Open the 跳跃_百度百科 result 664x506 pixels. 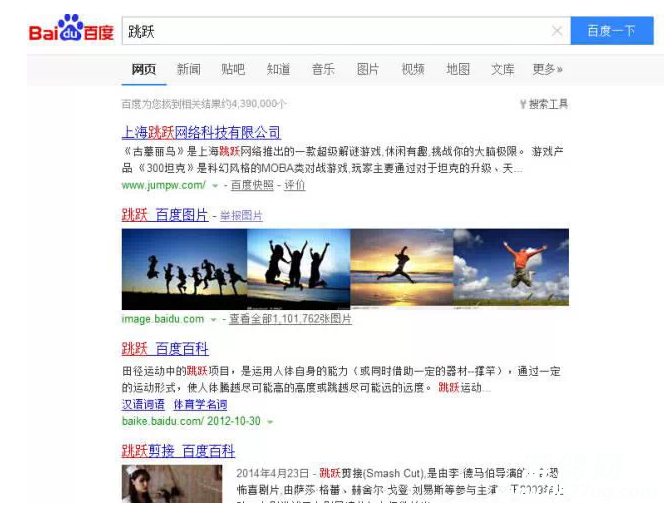pos(165,348)
